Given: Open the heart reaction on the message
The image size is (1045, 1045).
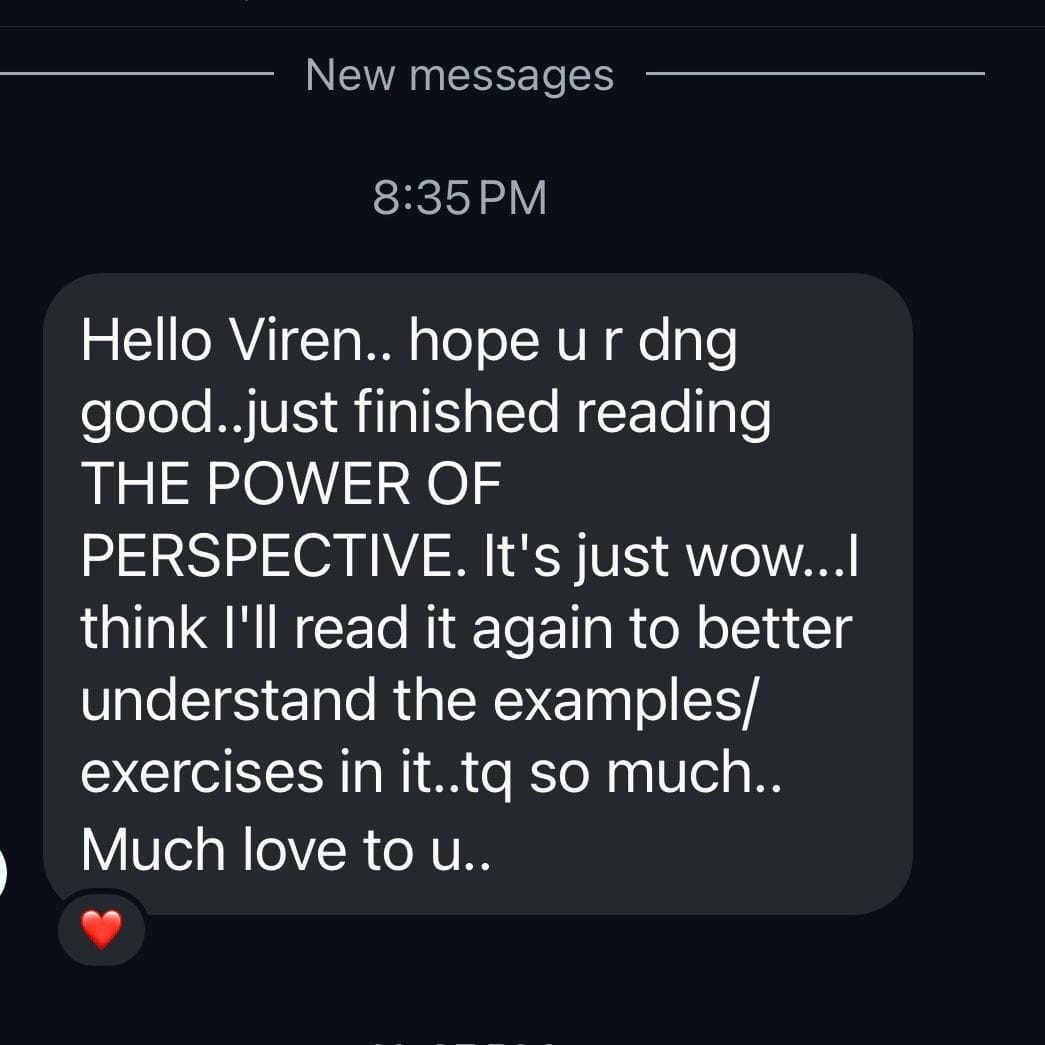Looking at the screenshot, I should 101,929.
